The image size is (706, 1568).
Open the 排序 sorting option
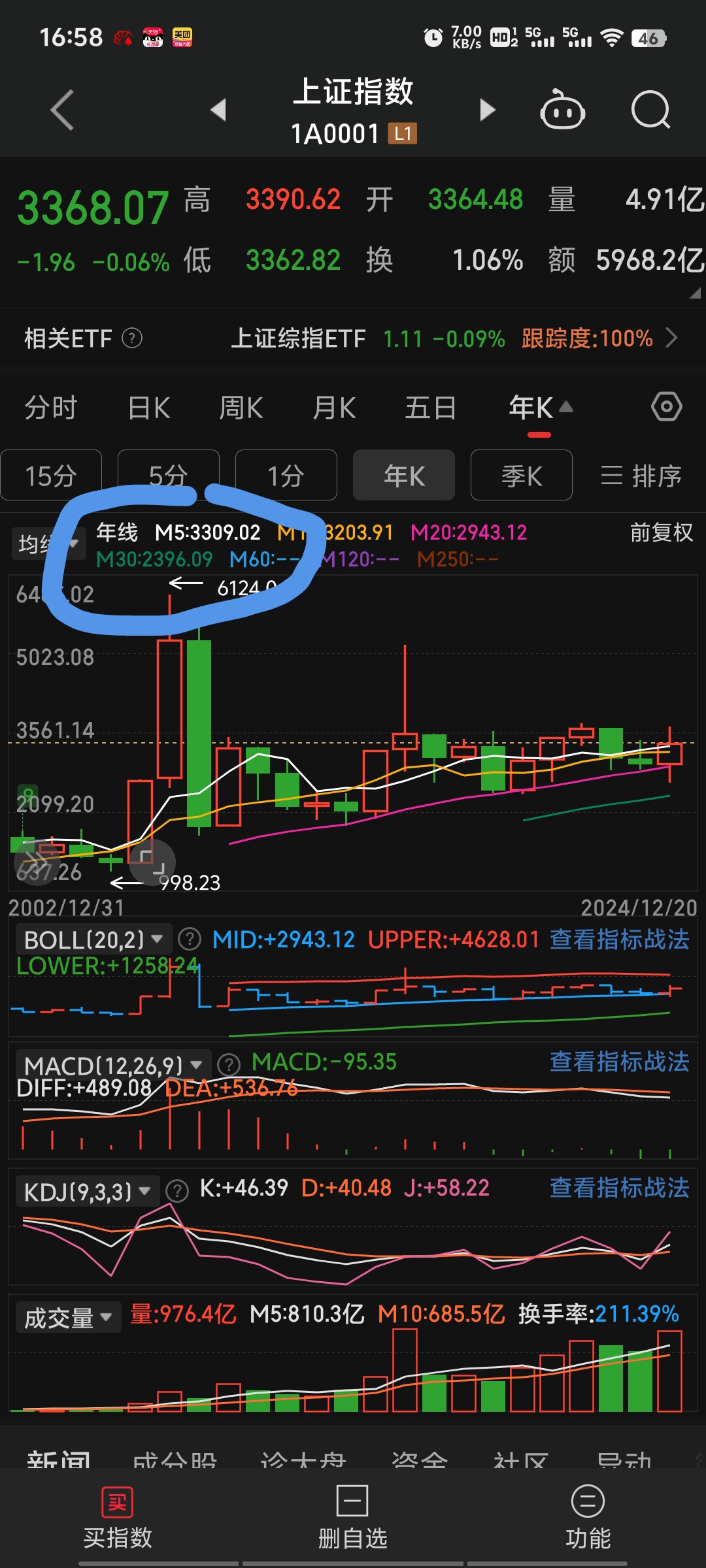point(641,476)
